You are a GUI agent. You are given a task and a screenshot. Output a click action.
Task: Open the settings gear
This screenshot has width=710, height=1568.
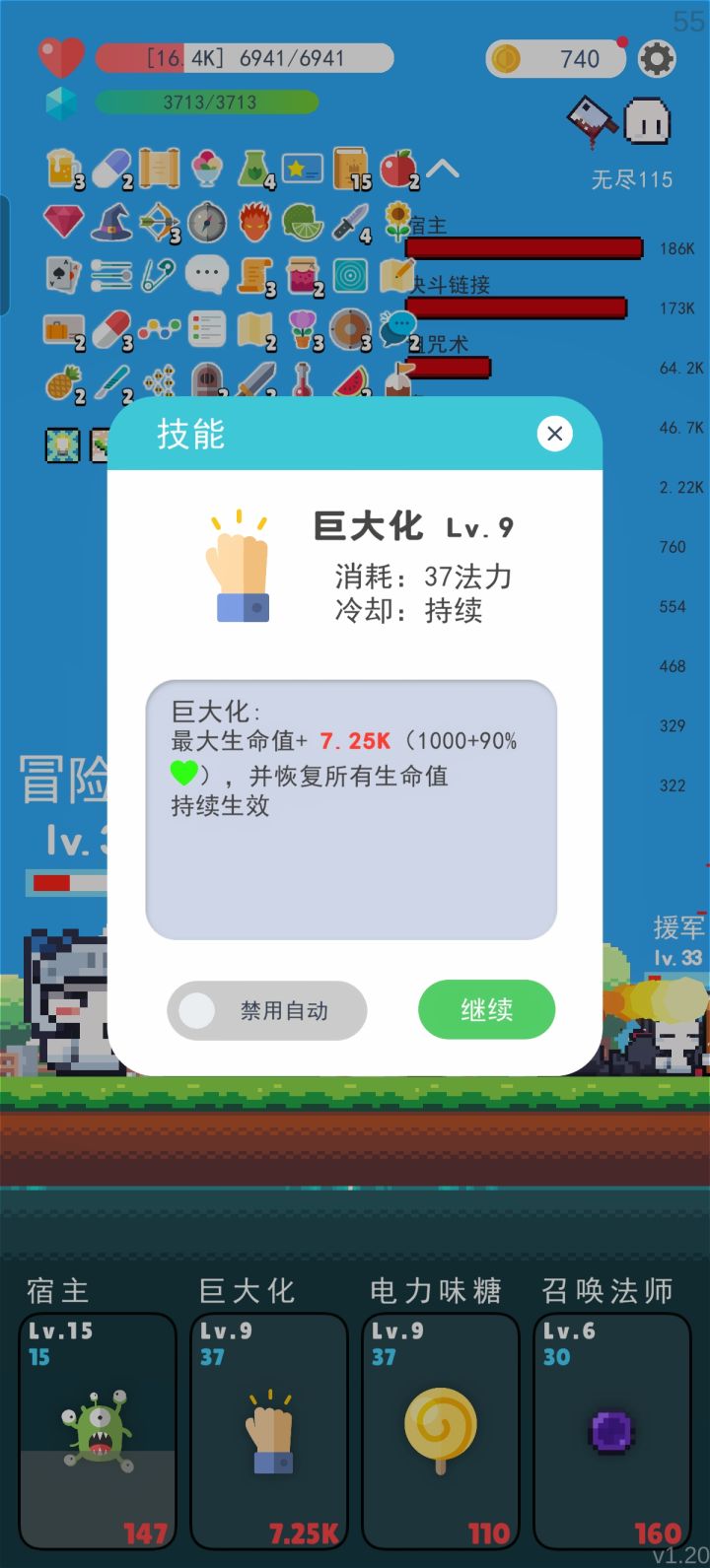(x=657, y=58)
